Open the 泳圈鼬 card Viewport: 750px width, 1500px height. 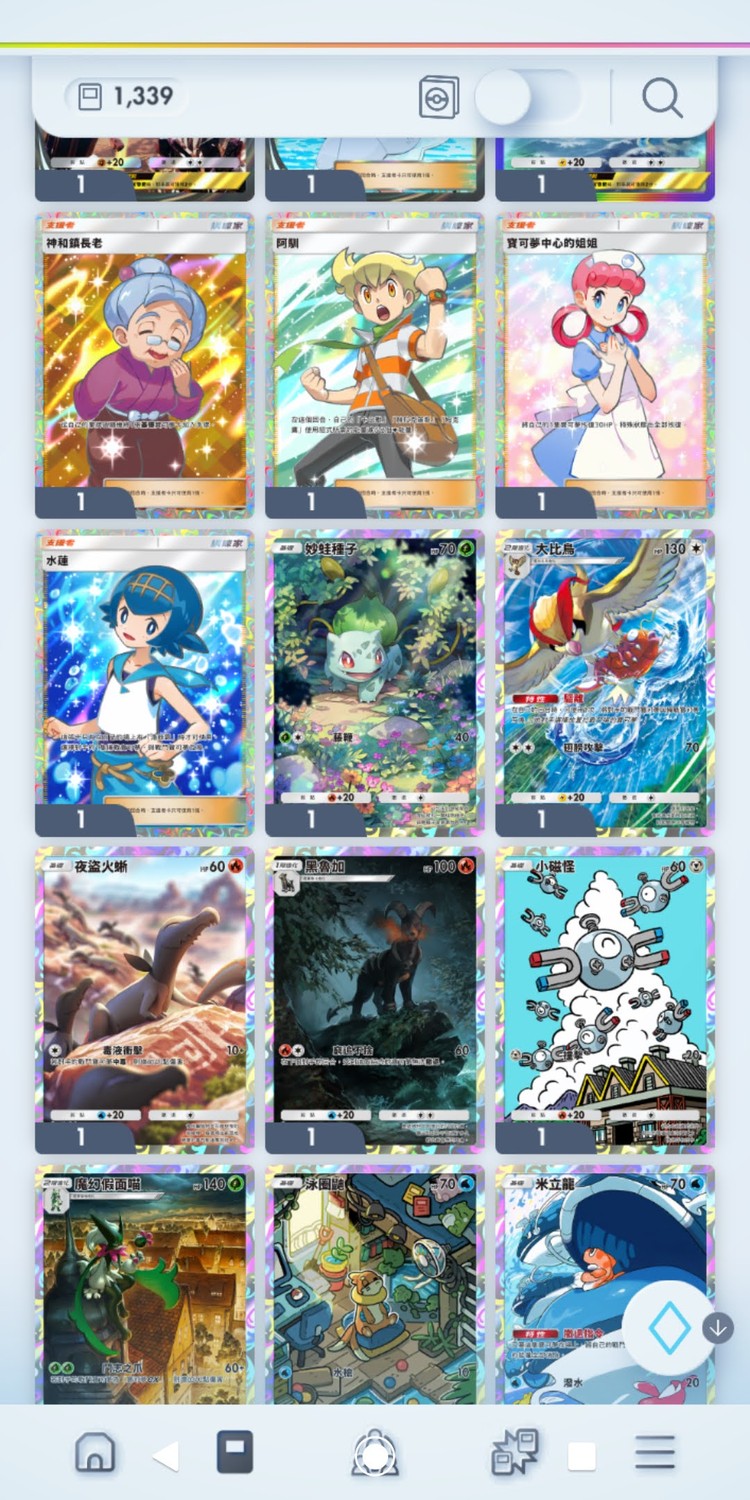374,1285
